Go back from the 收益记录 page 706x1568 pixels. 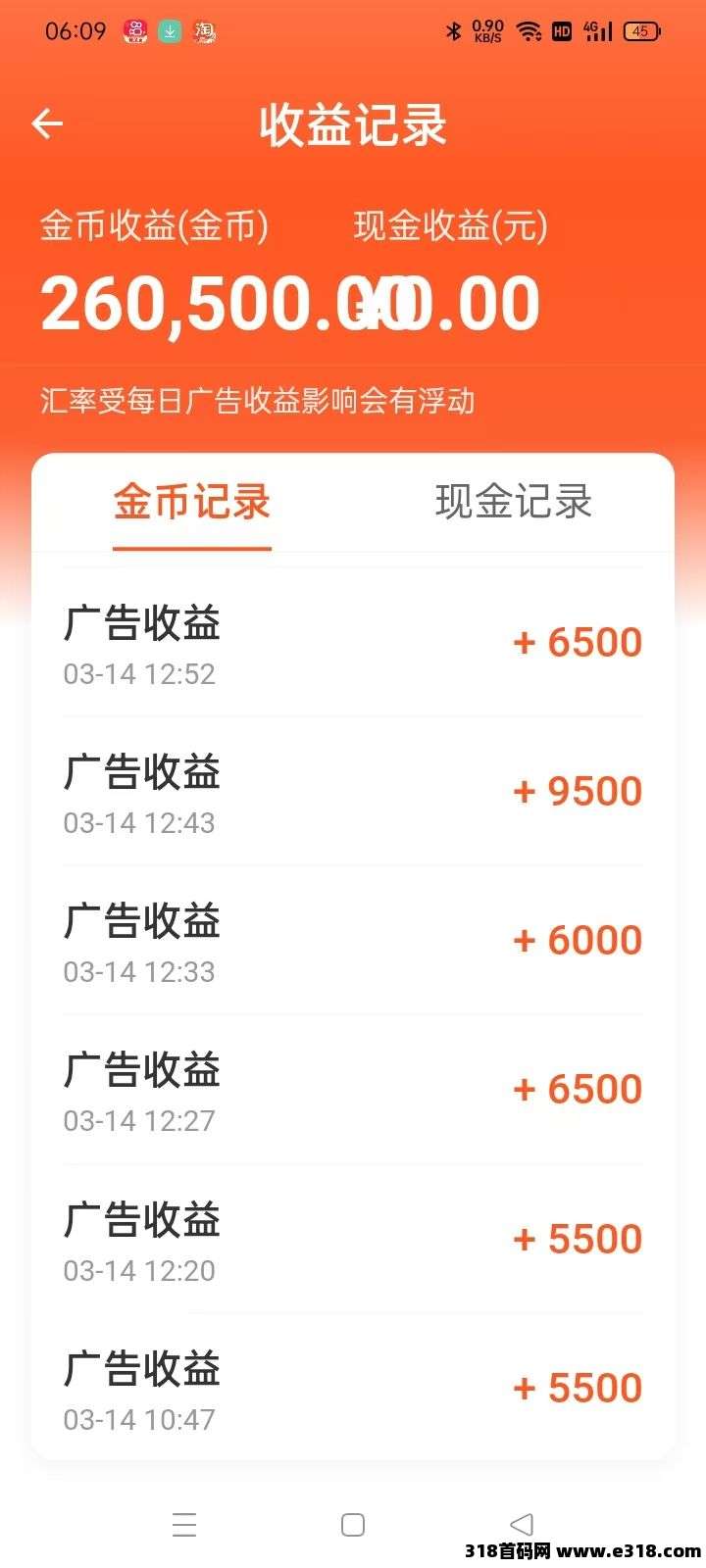click(47, 124)
